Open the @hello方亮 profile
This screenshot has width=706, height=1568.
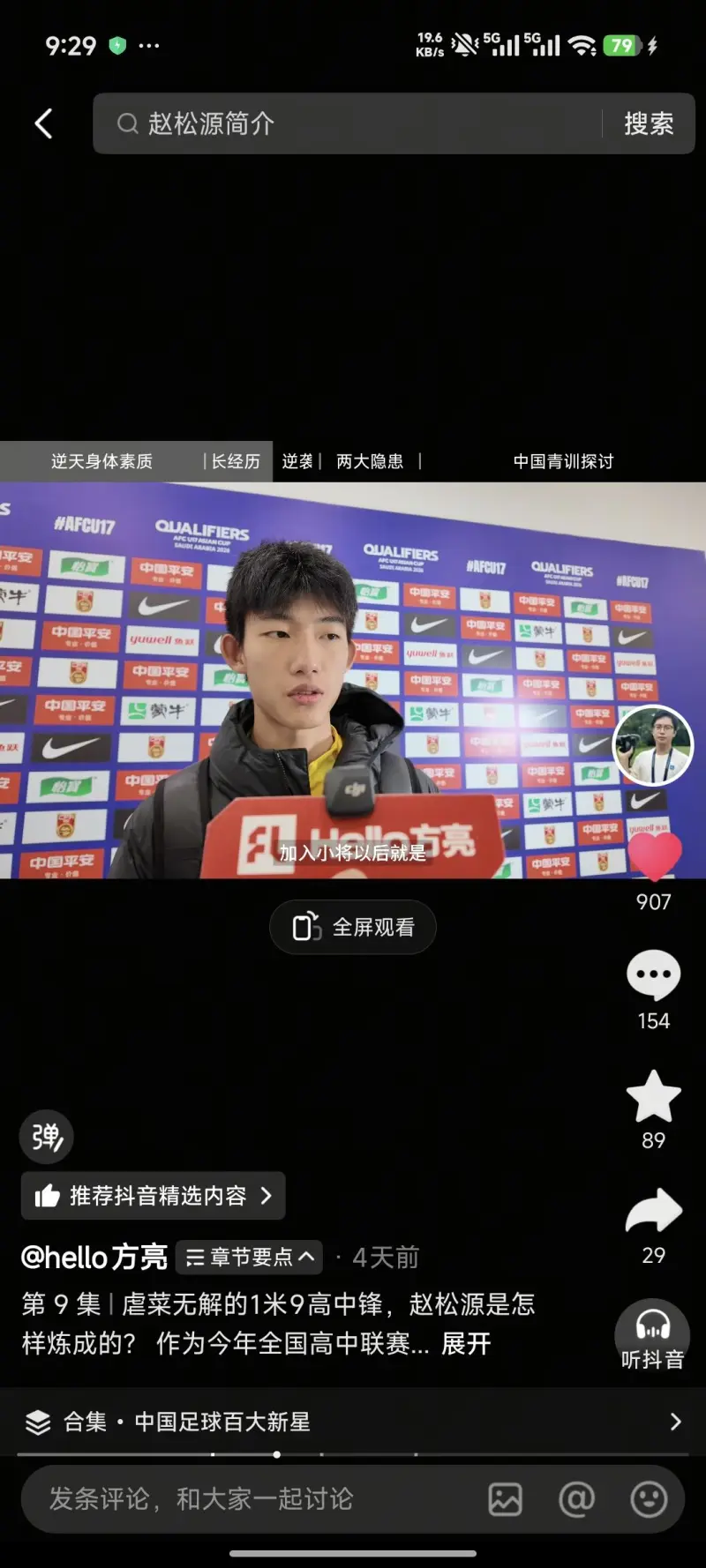point(94,1257)
